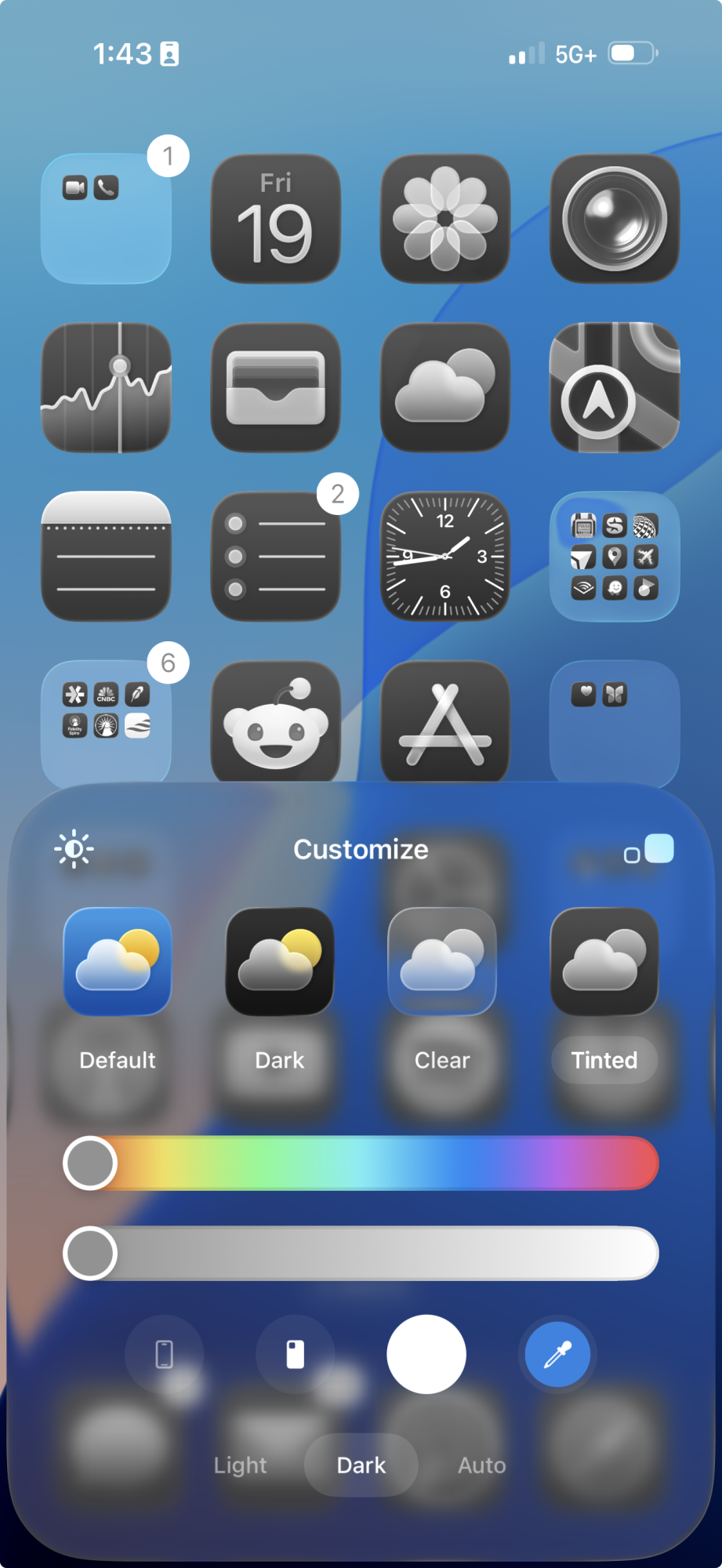This screenshot has width=722, height=1568.
Task: Open the Stocks app
Action: pos(106,388)
